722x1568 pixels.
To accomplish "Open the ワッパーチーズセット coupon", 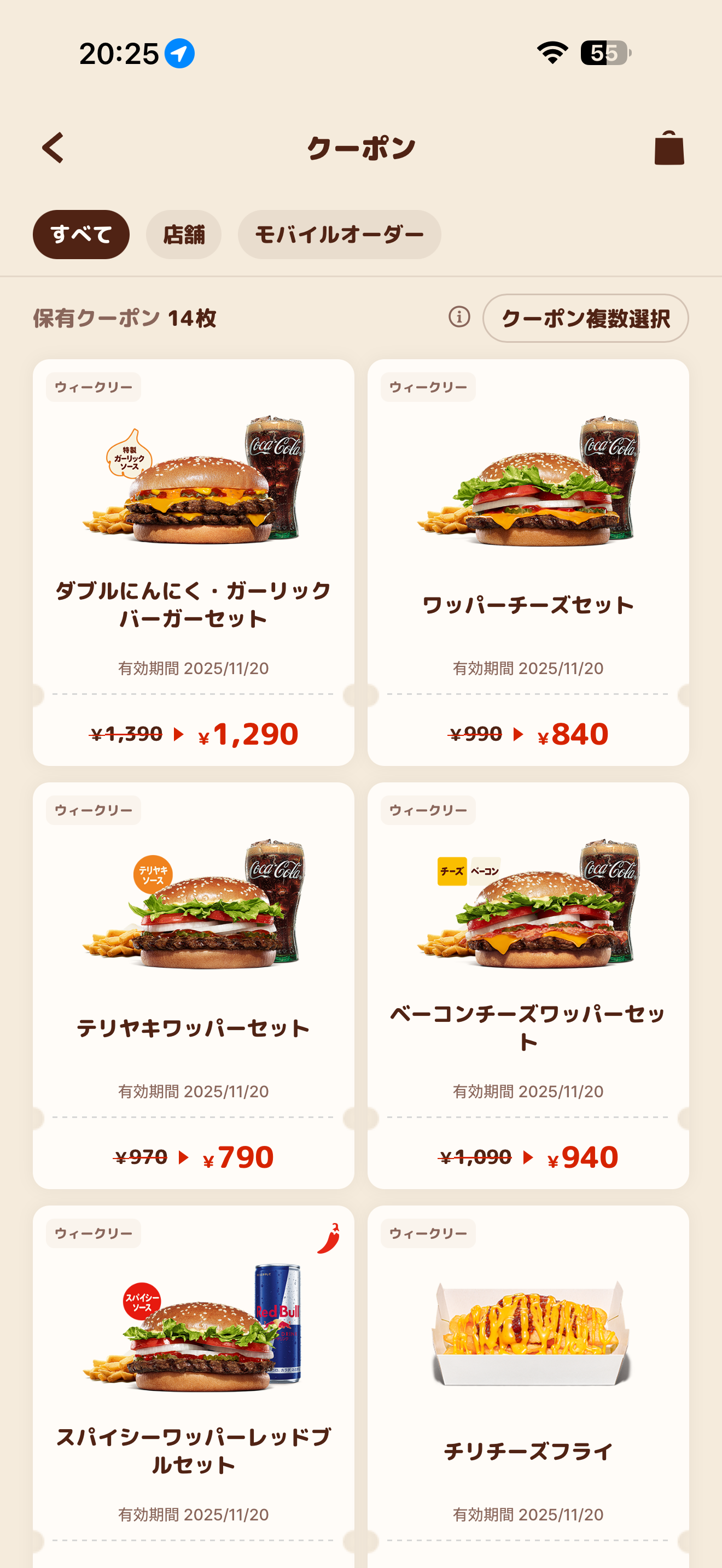I will [x=528, y=562].
